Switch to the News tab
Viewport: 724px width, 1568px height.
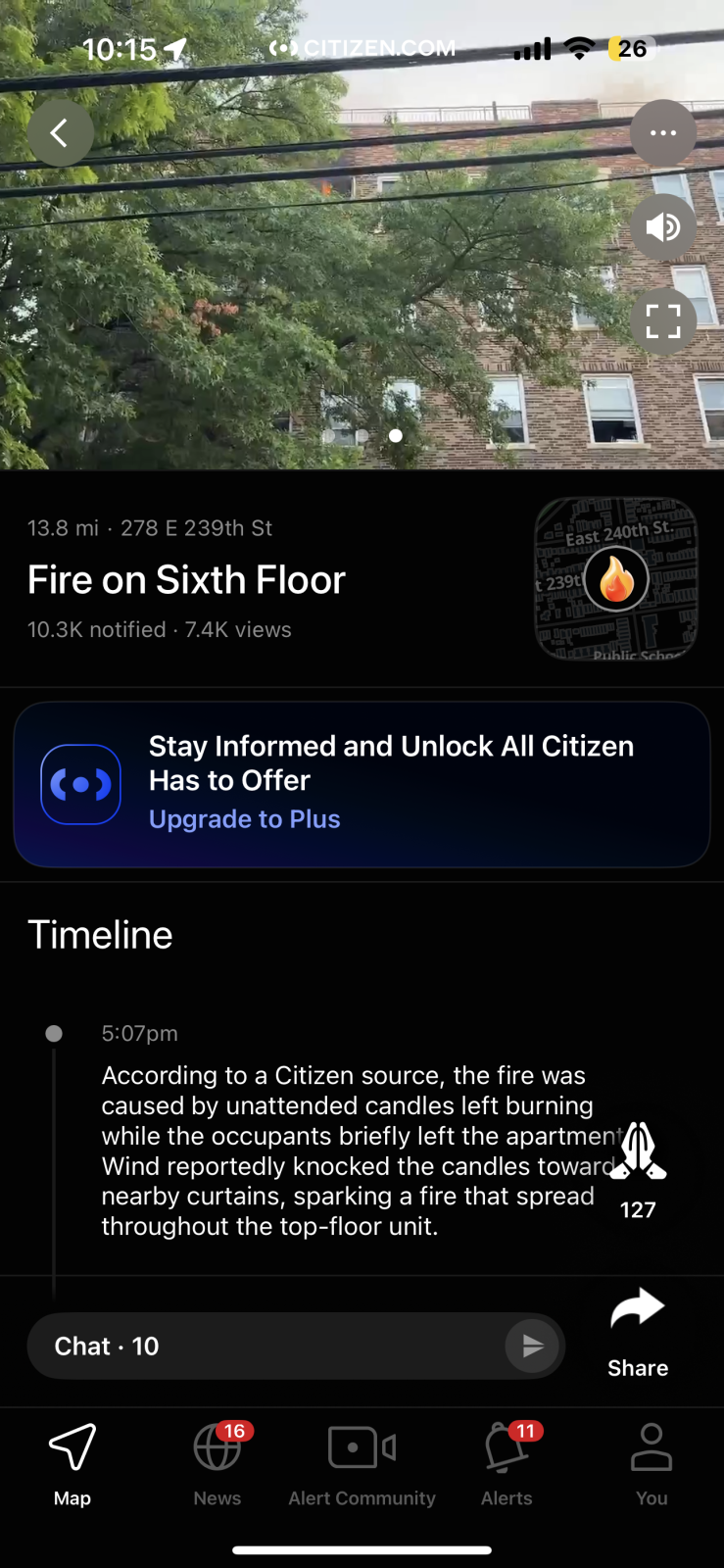coord(217,1464)
